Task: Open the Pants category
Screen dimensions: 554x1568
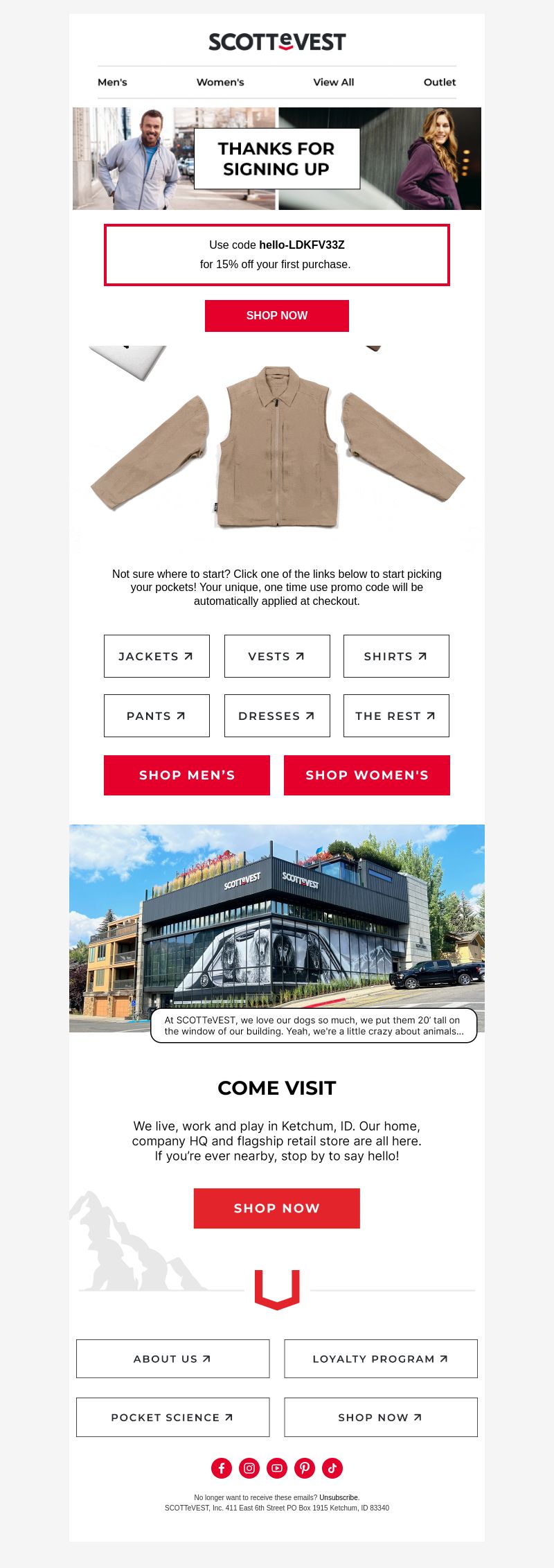Action: point(157,716)
